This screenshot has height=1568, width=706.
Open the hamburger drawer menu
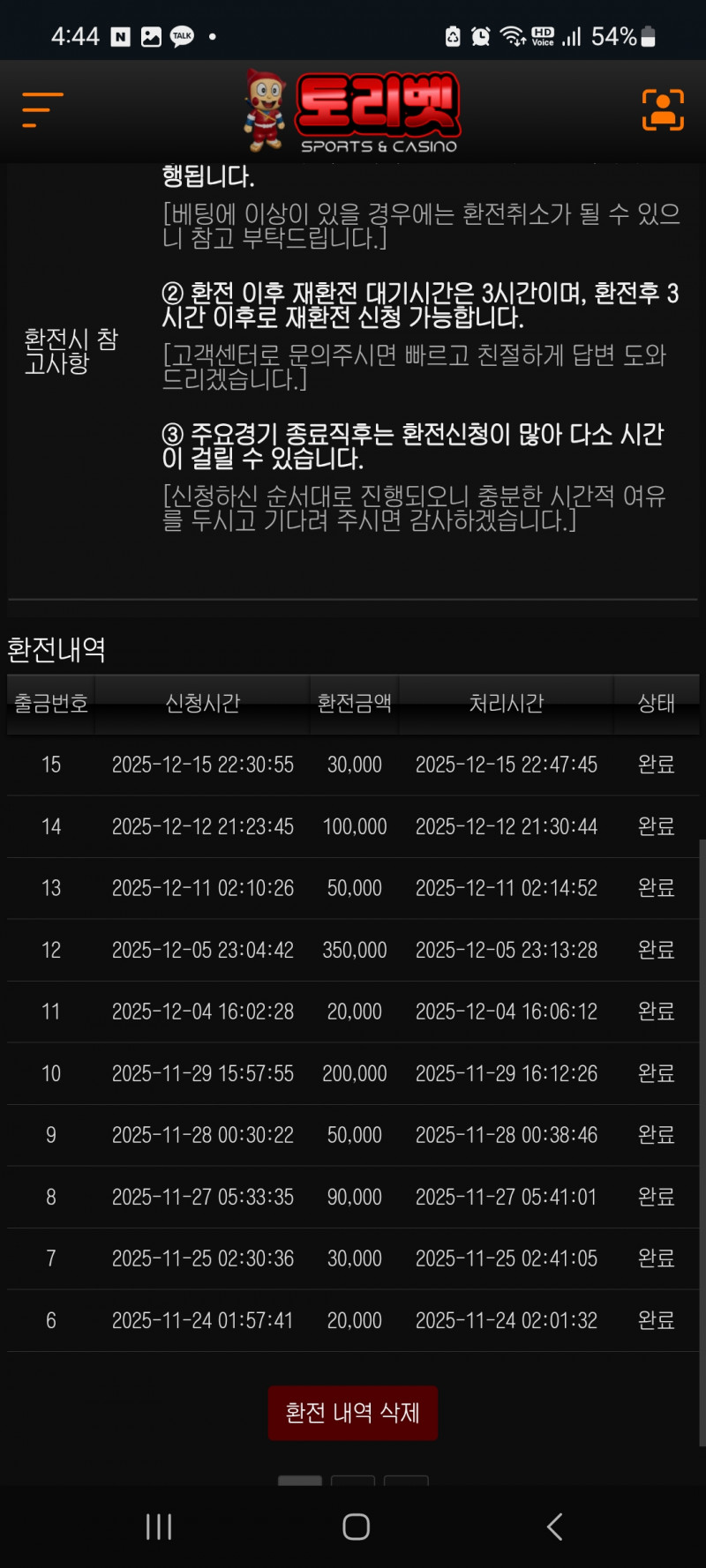coord(41,110)
